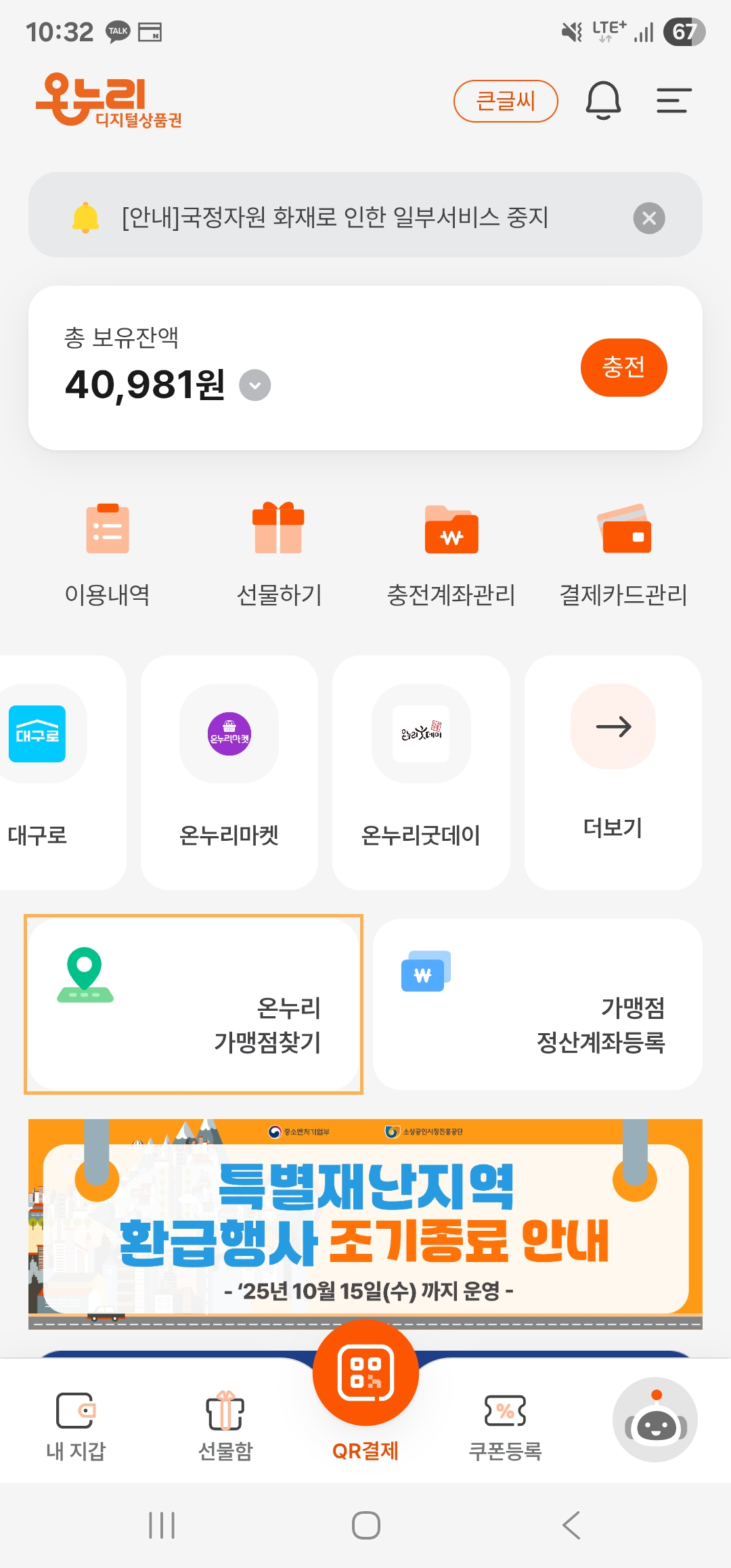Image resolution: width=731 pixels, height=1568 pixels.
Task: Open the 온누리마켓 card
Action: (x=229, y=772)
